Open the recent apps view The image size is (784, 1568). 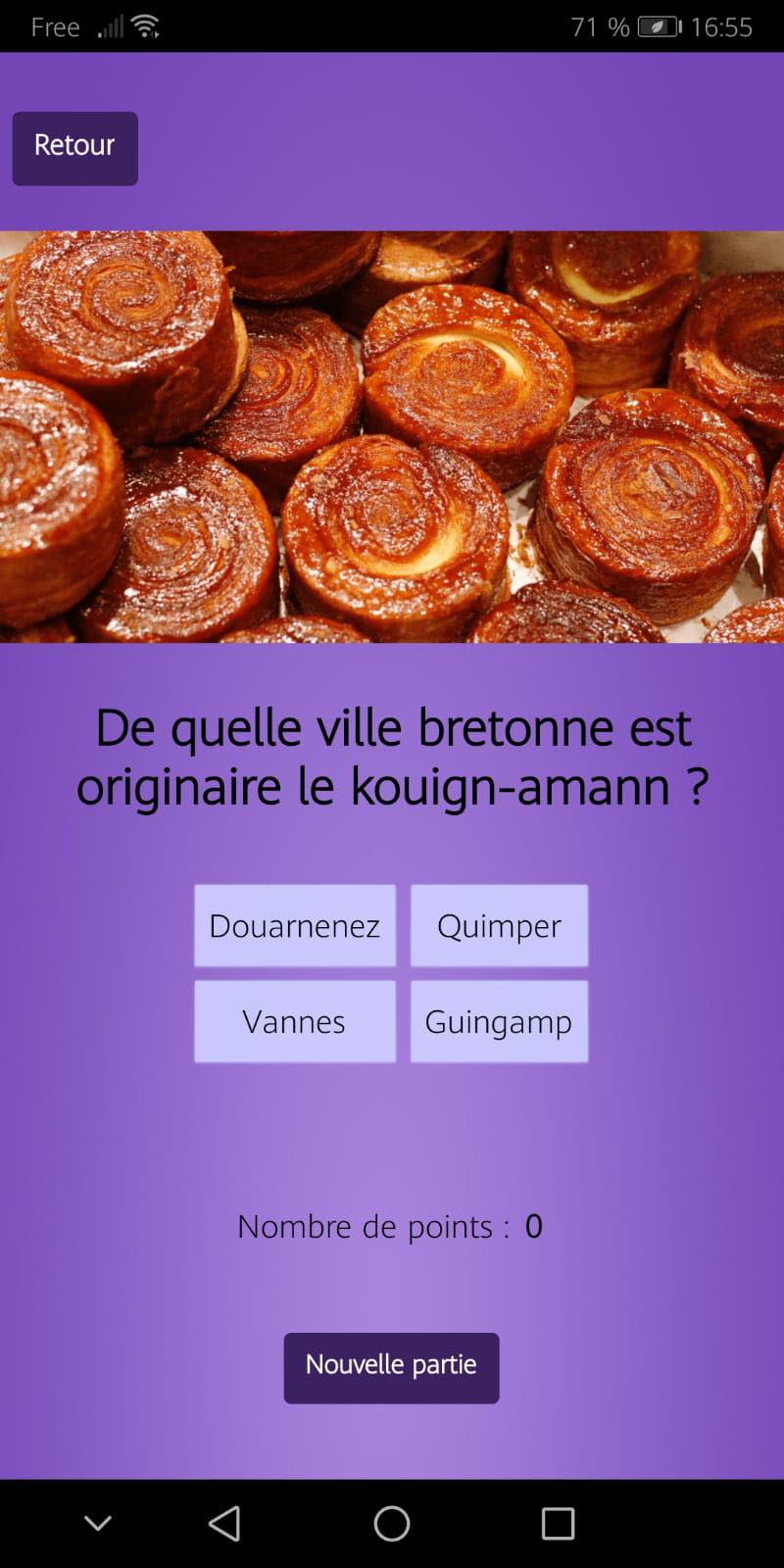558,1523
